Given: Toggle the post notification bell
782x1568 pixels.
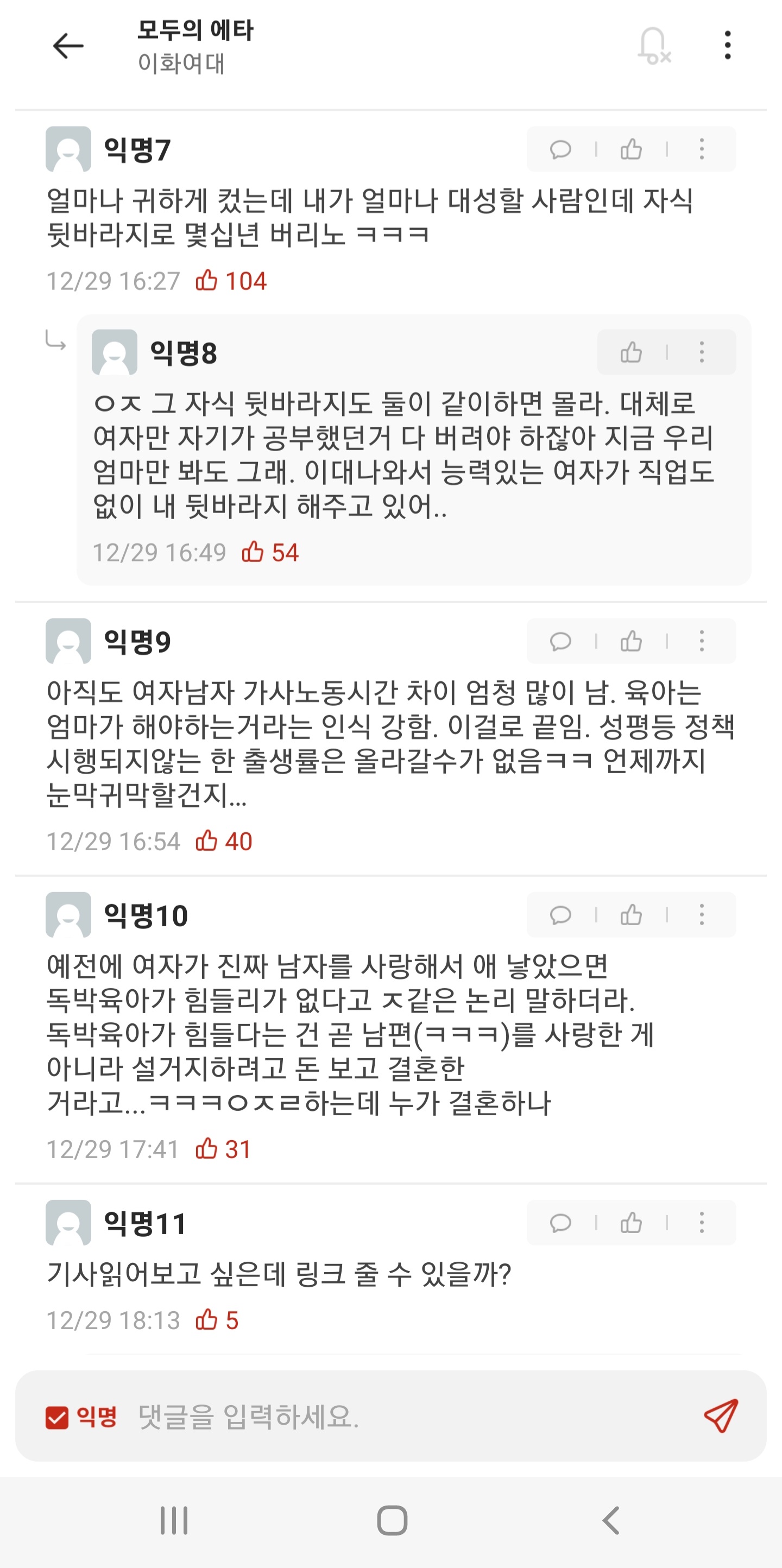Looking at the screenshot, I should point(653,46).
